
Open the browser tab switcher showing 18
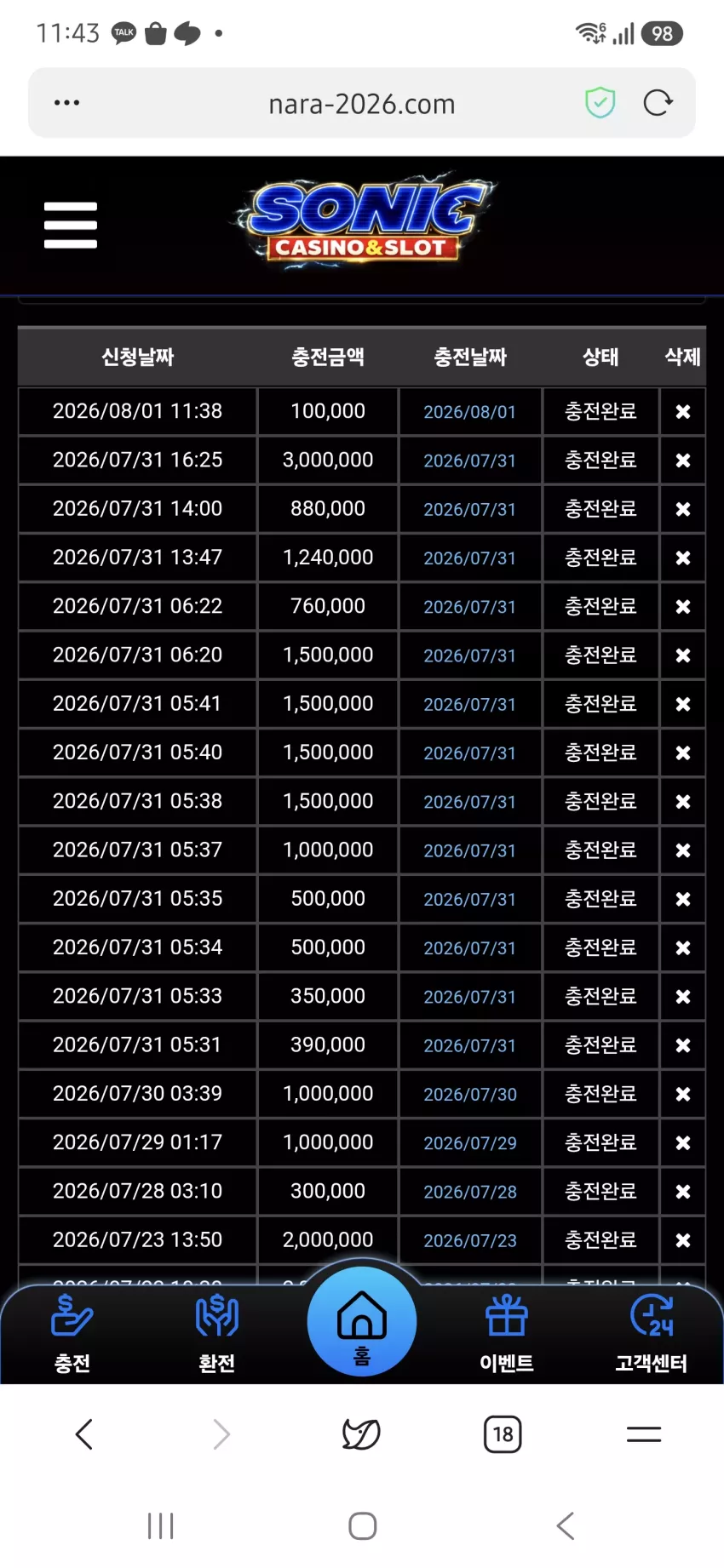503,1434
